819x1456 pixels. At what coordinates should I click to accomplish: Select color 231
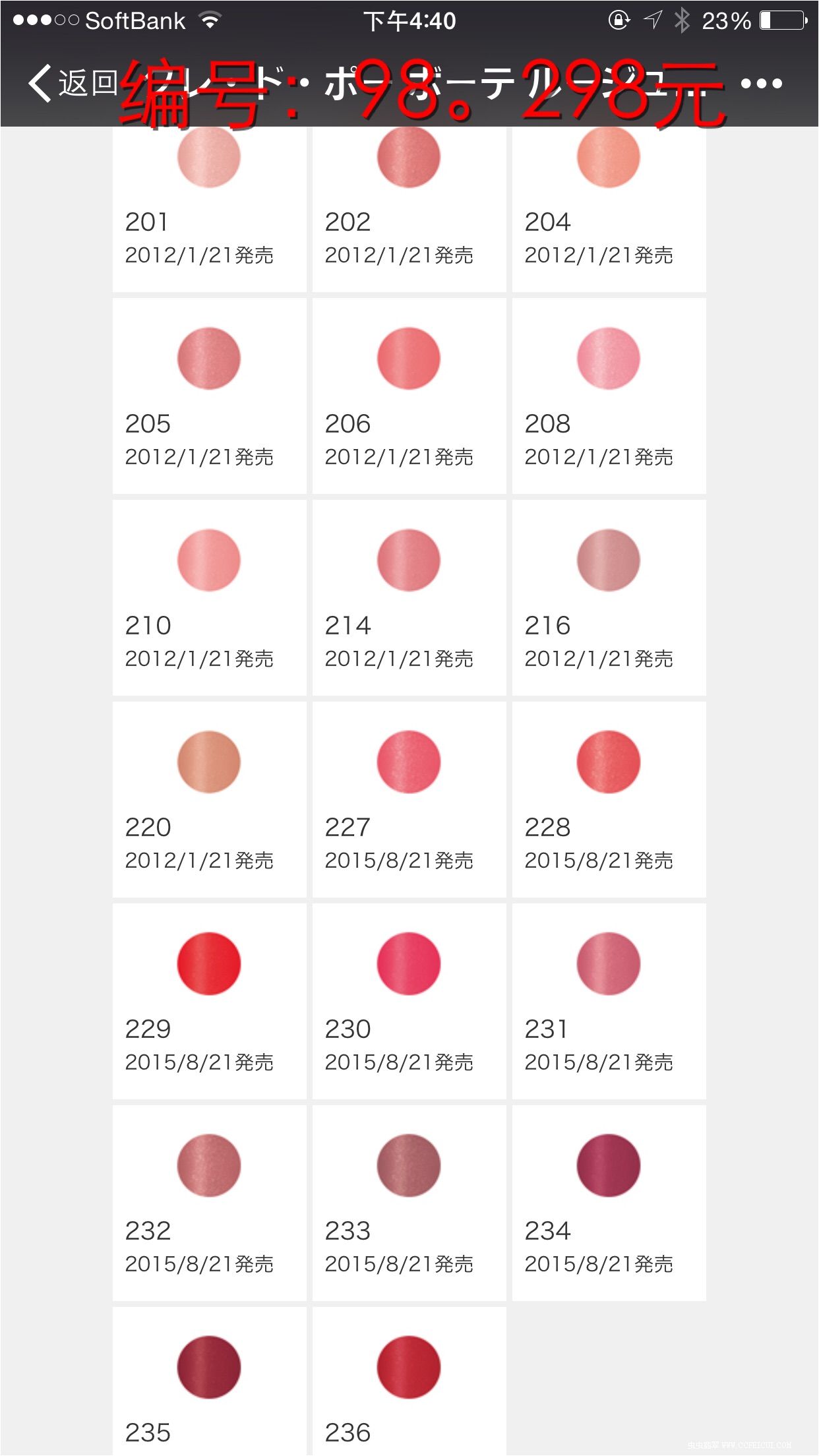coord(609,1001)
